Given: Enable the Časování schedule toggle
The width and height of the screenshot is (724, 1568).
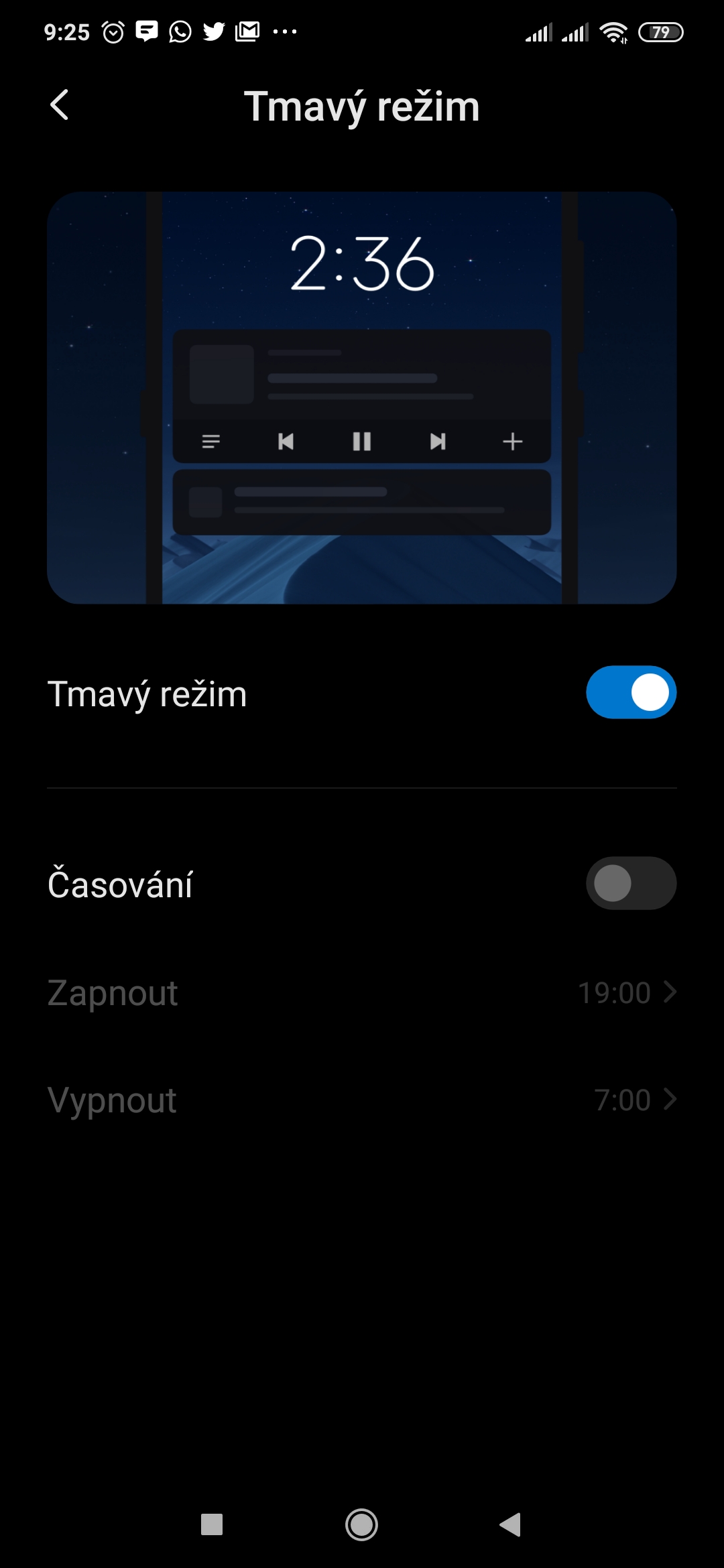Looking at the screenshot, I should 630,883.
